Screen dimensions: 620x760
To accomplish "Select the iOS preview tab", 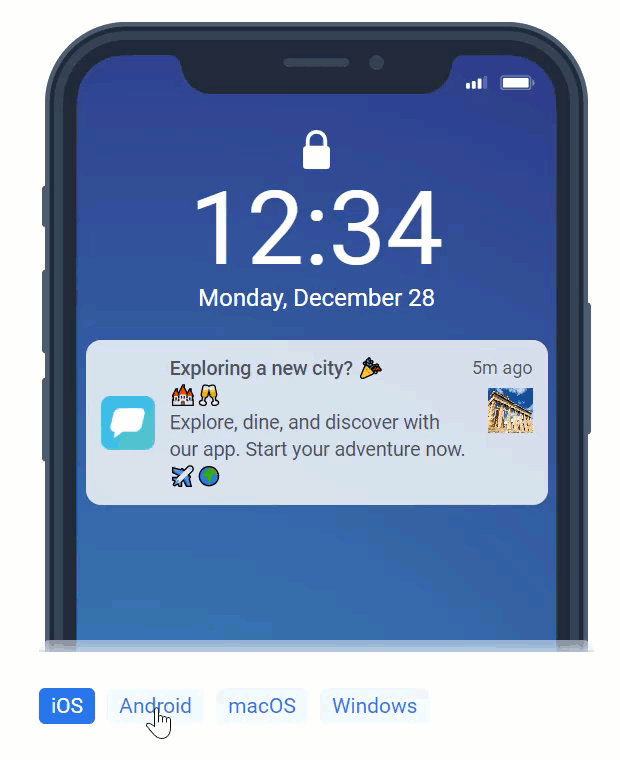I will tap(67, 706).
